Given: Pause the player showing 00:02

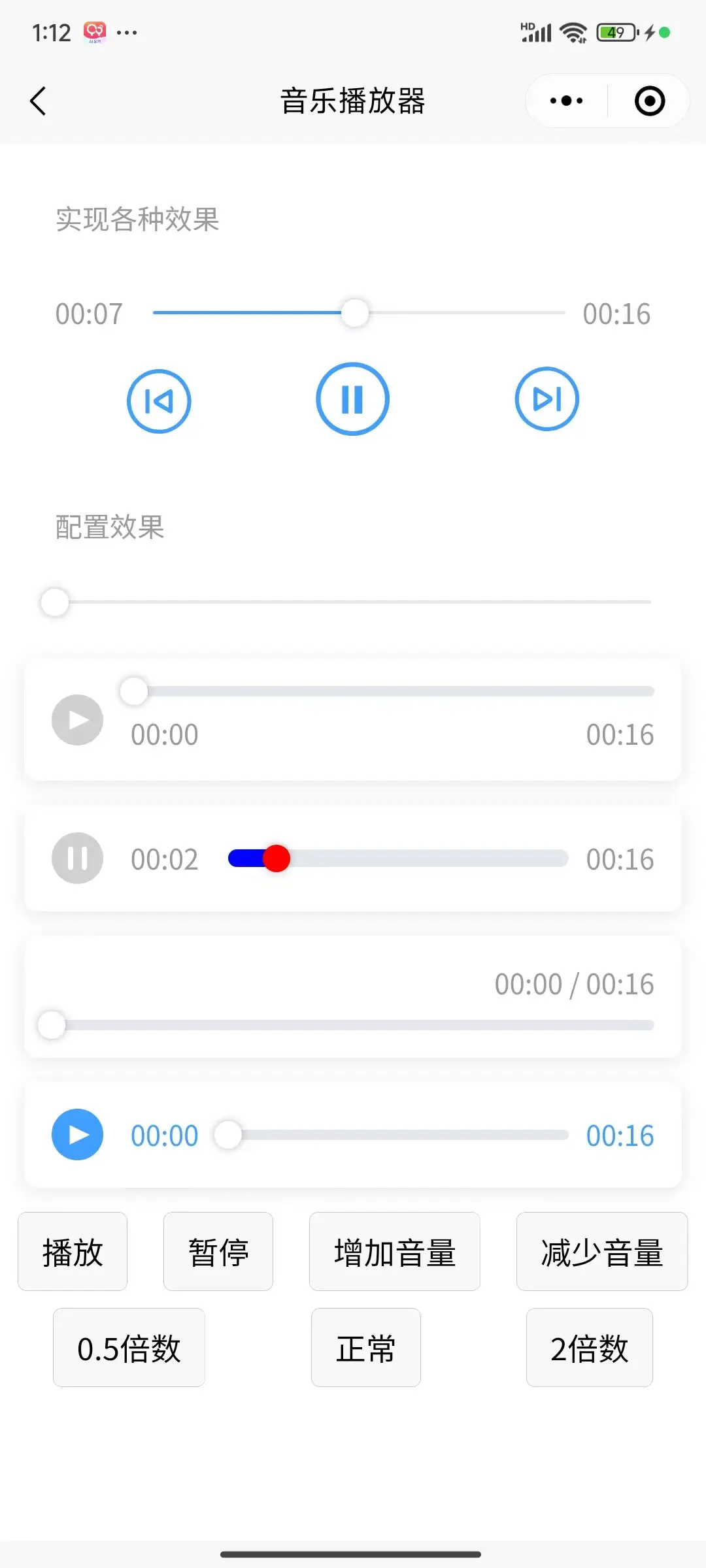Looking at the screenshot, I should coord(78,858).
